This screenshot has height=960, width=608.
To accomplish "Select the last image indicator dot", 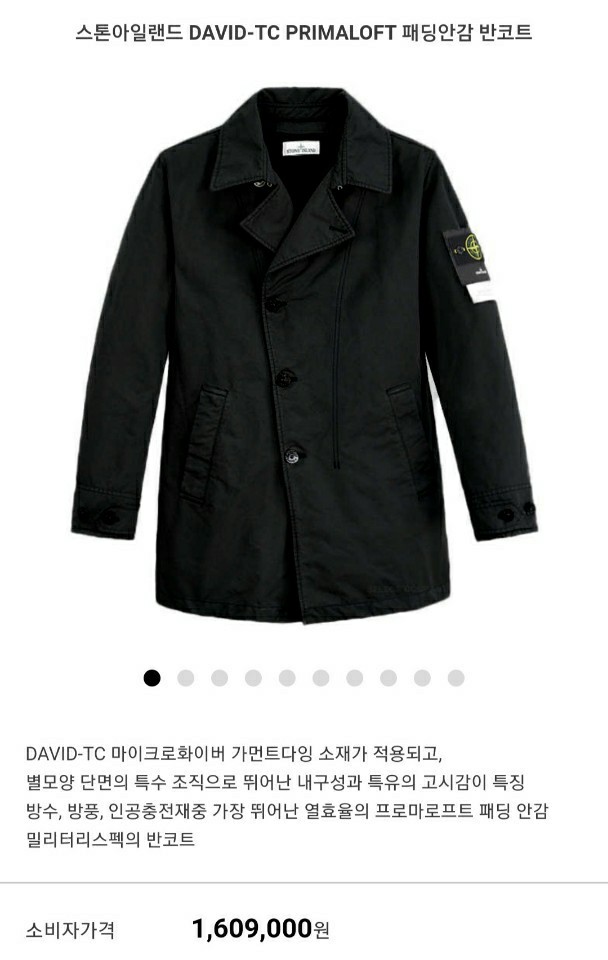I will (x=456, y=678).
